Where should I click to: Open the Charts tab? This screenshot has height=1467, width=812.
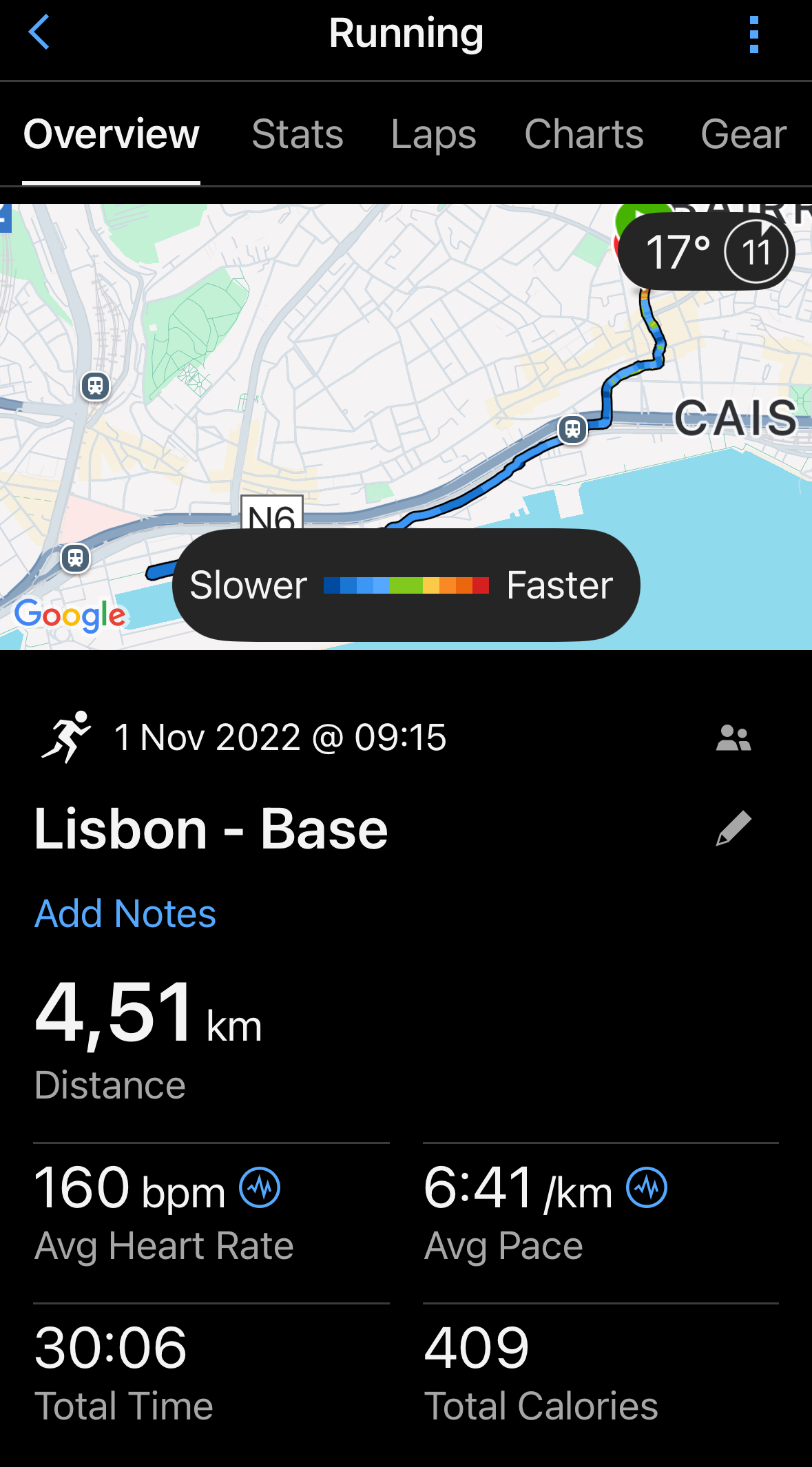click(584, 134)
